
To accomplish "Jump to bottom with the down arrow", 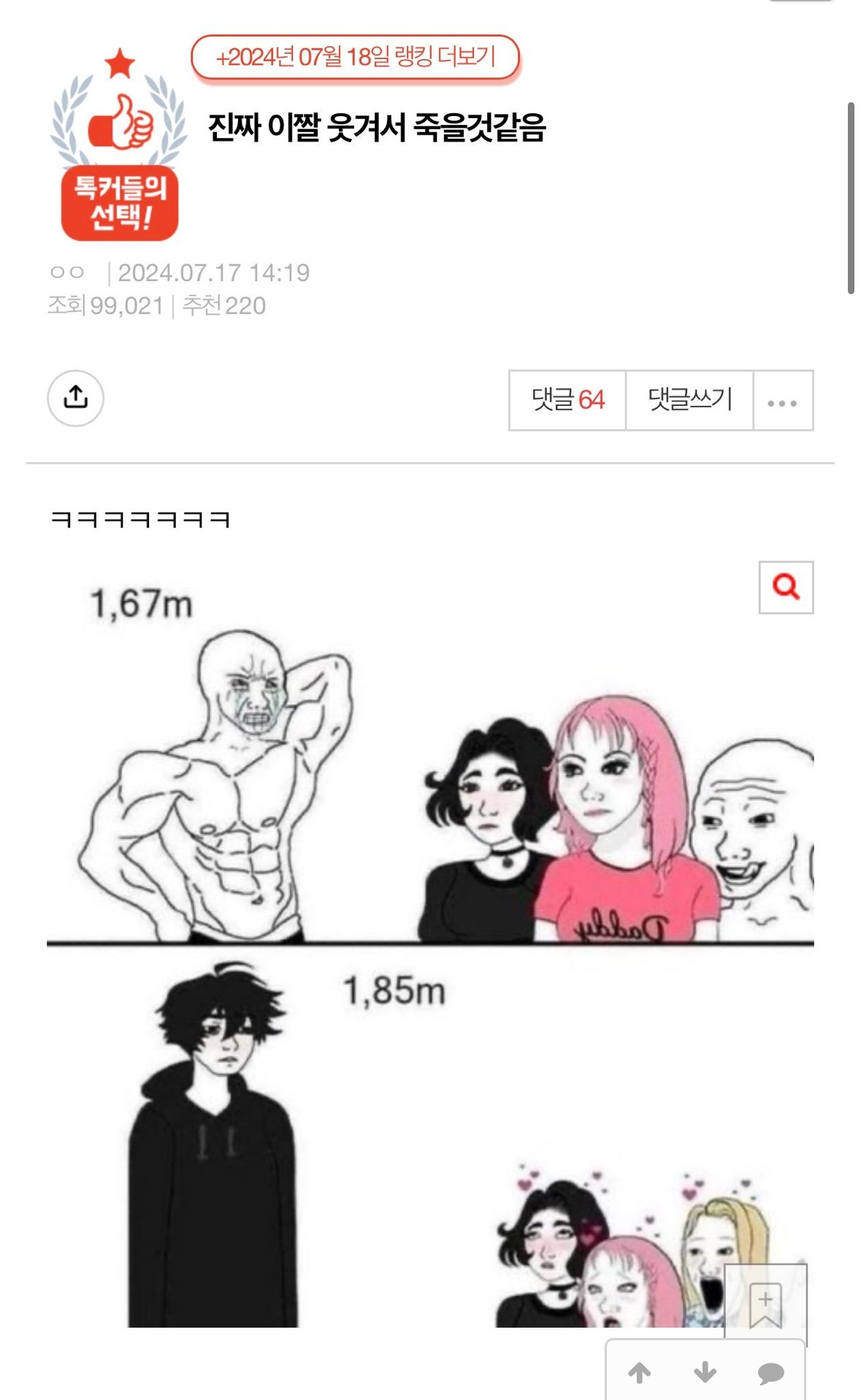I will point(705,1373).
